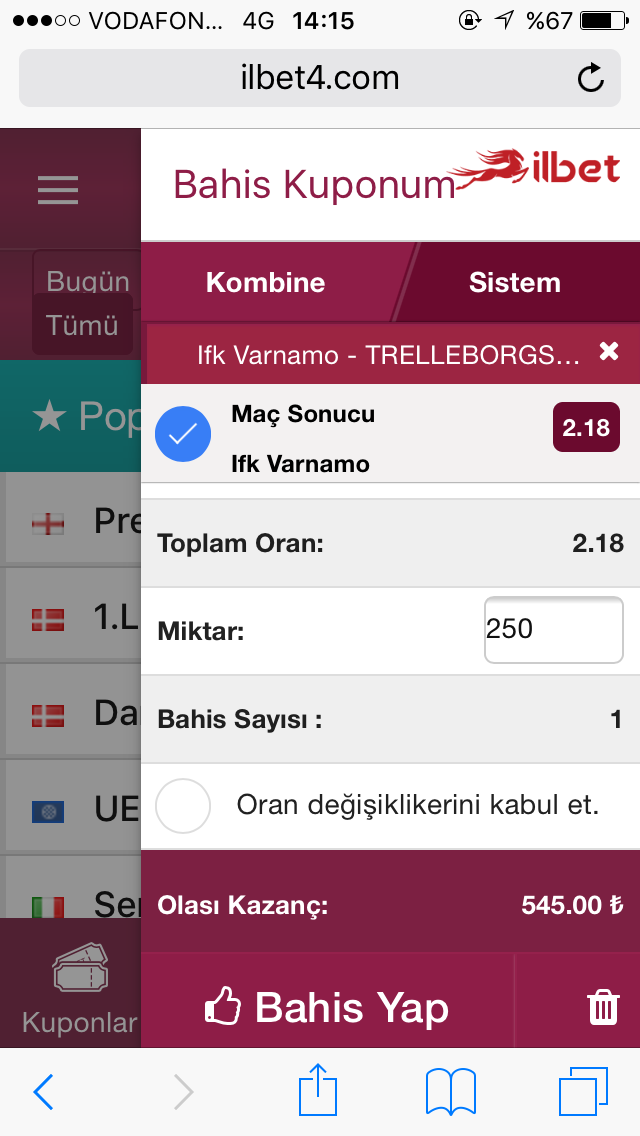Switch to the Kombine tab

[x=265, y=282]
